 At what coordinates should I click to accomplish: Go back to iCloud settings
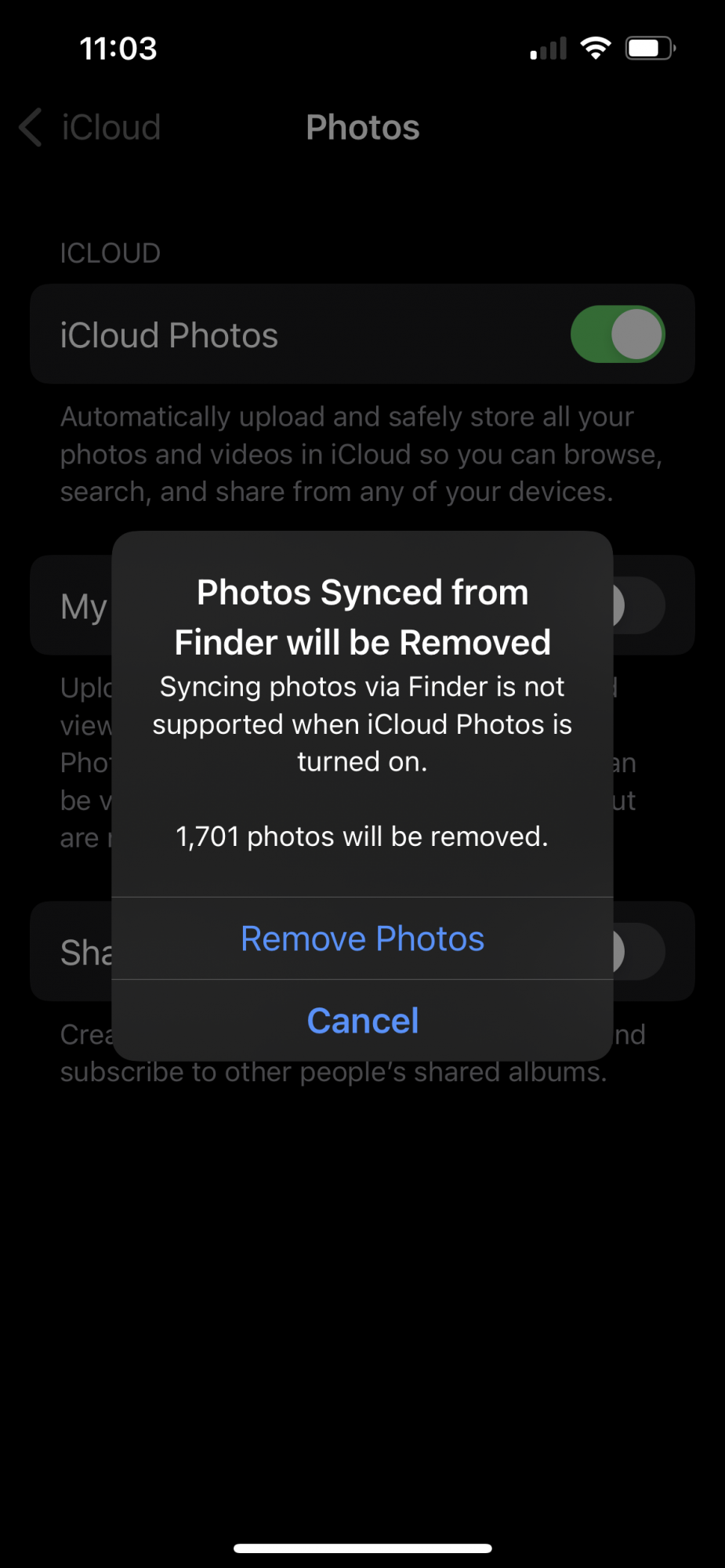(x=90, y=128)
